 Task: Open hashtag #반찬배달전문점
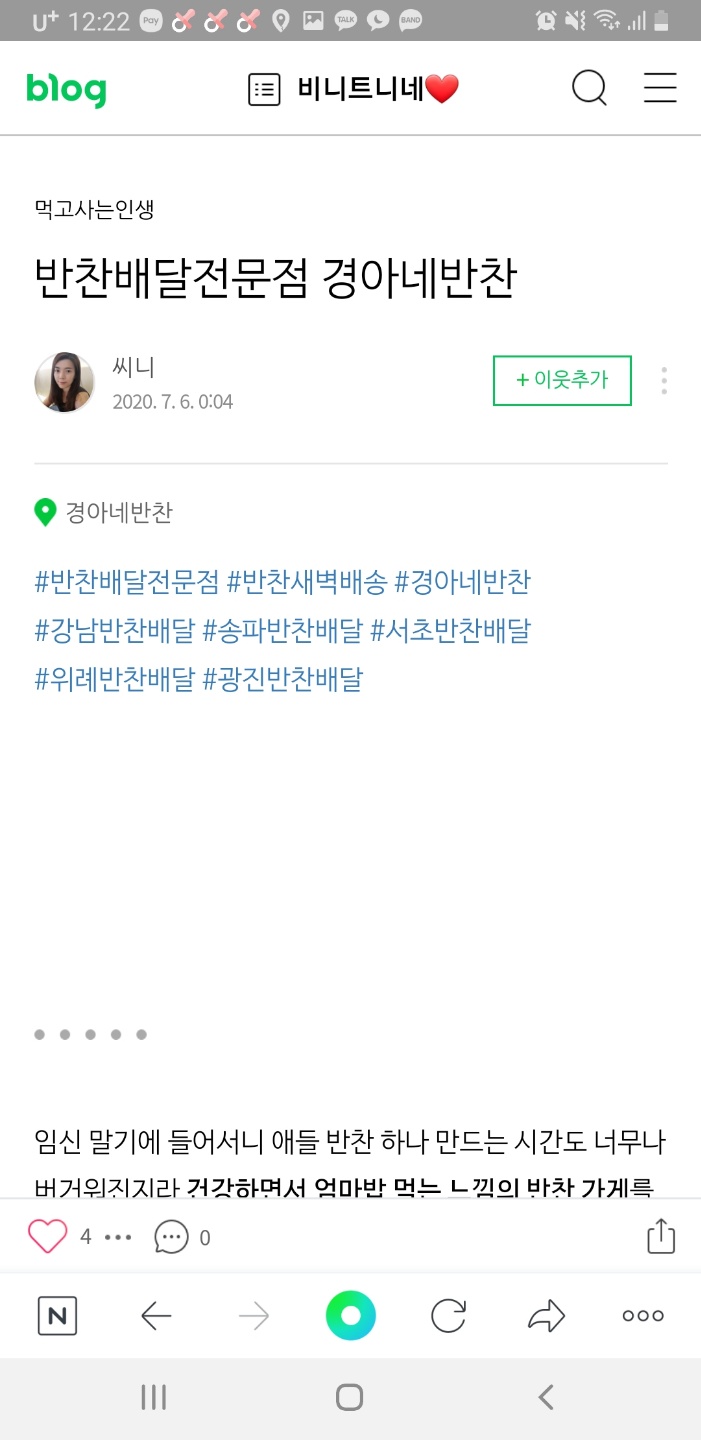[127, 581]
